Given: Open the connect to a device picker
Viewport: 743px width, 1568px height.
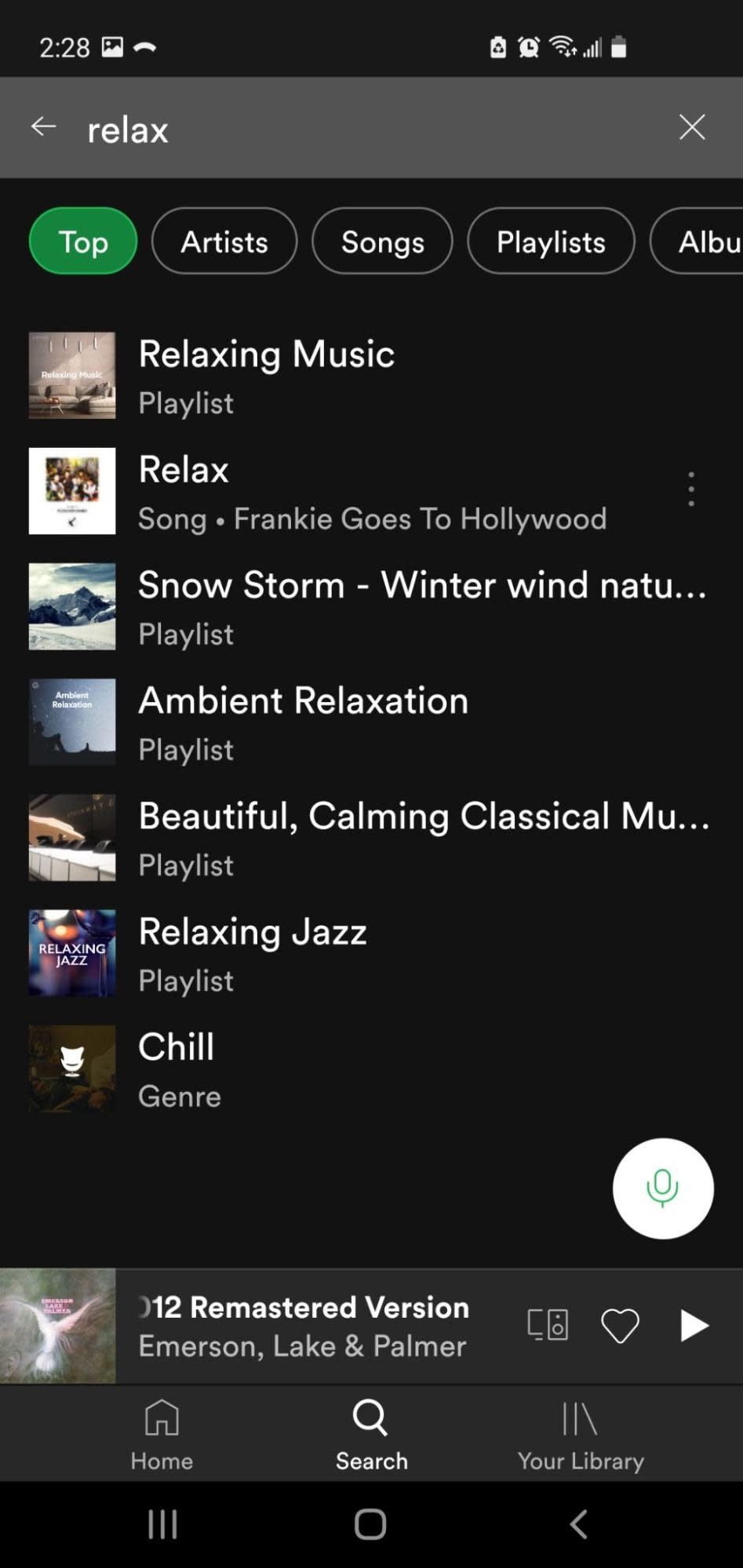Looking at the screenshot, I should [548, 1326].
